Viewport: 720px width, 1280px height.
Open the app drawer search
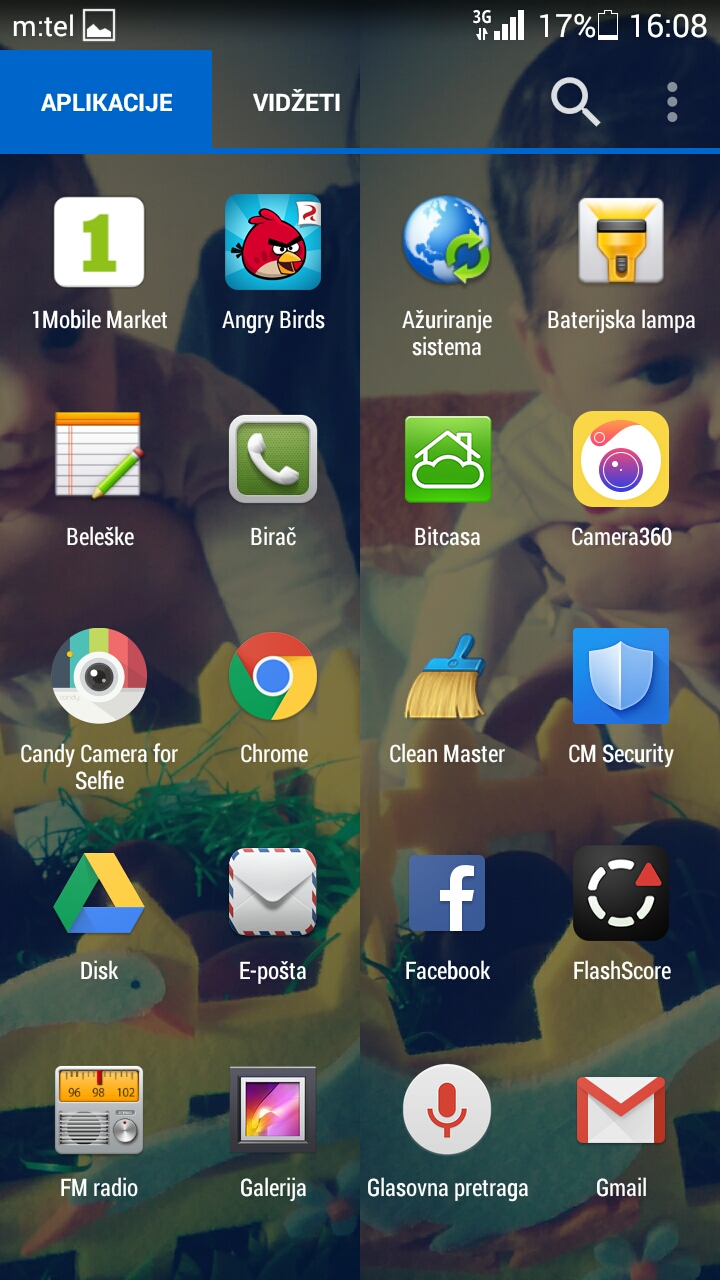(x=575, y=102)
